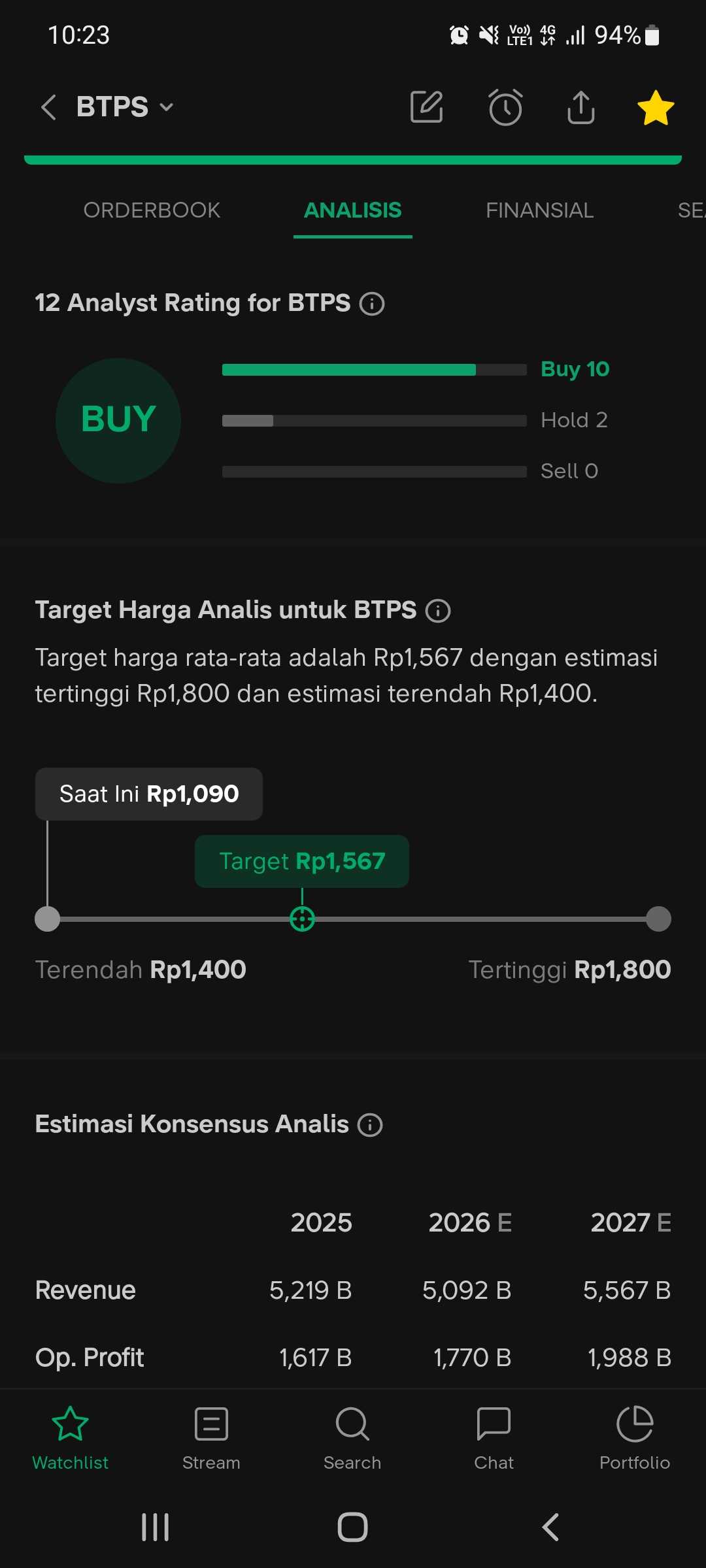The height and width of the screenshot is (1568, 706).
Task: Select the ANALISIS tab
Action: 352,210
